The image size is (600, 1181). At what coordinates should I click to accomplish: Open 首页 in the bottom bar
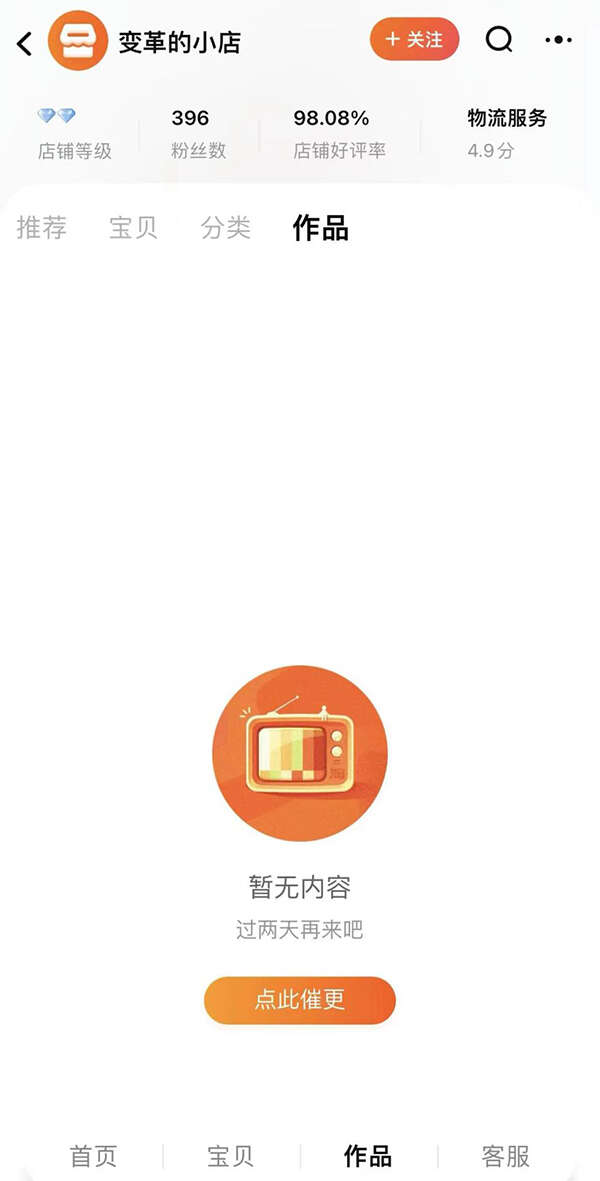click(x=93, y=1156)
